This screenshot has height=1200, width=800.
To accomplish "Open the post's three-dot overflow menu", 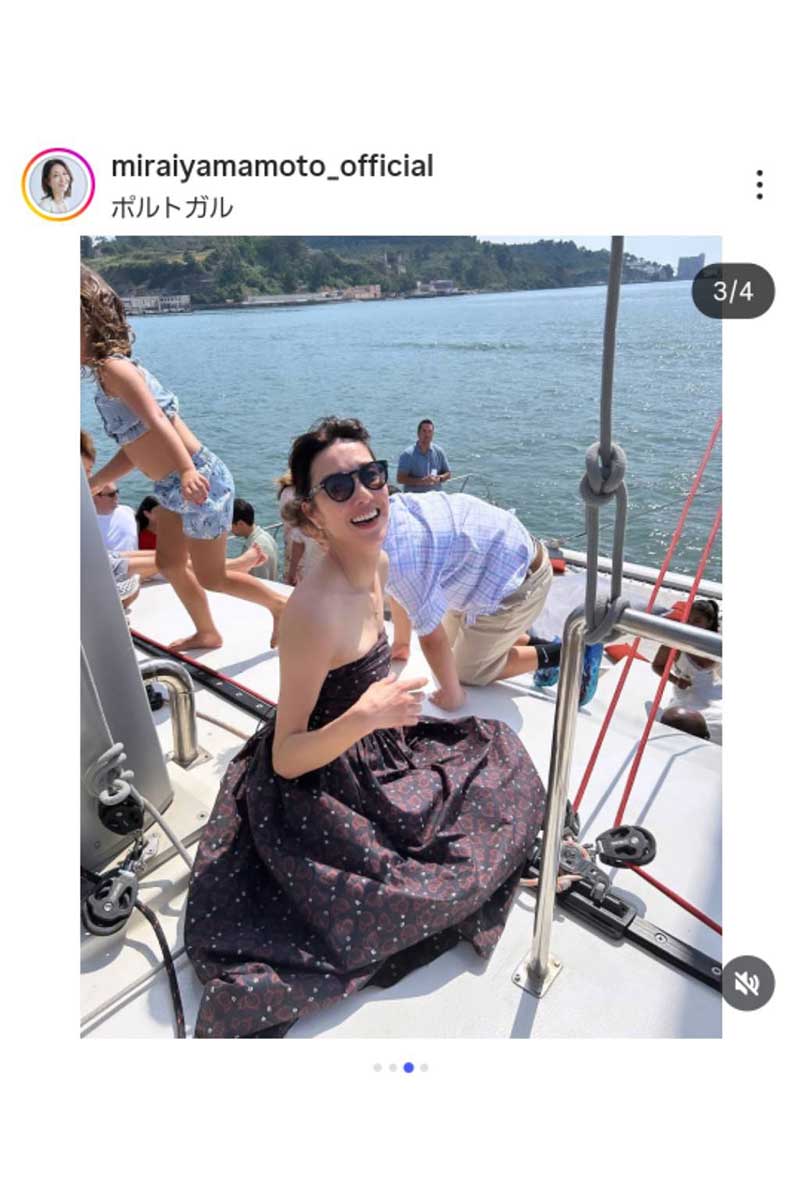I will [x=759, y=185].
